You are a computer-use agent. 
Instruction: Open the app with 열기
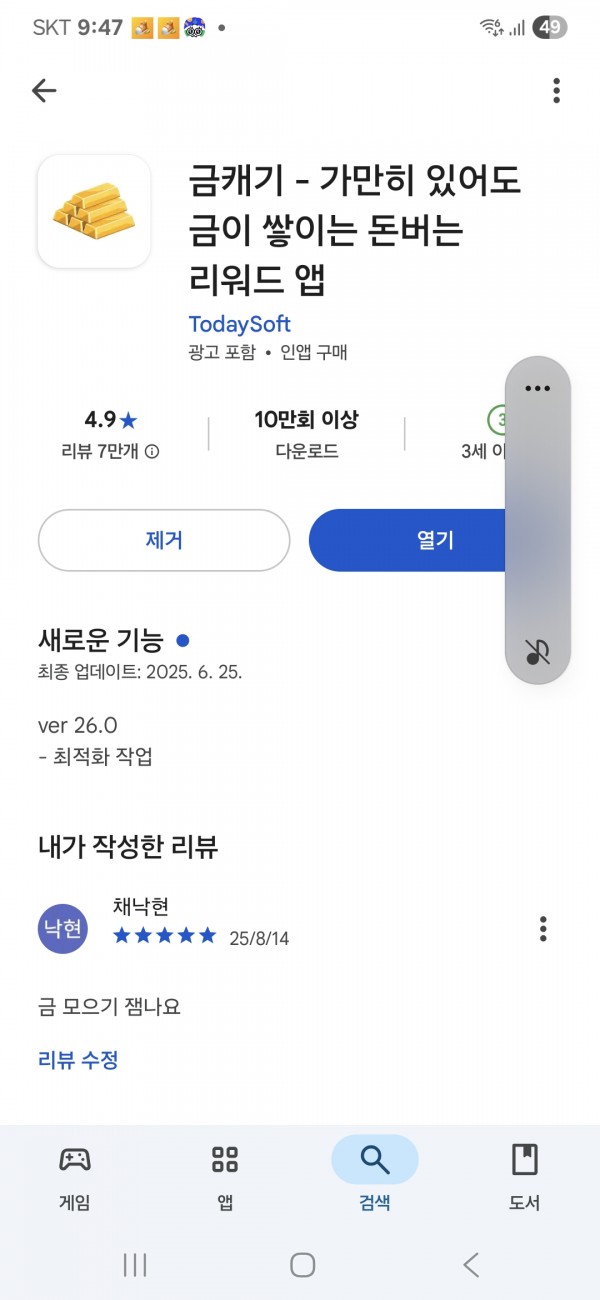coord(436,541)
